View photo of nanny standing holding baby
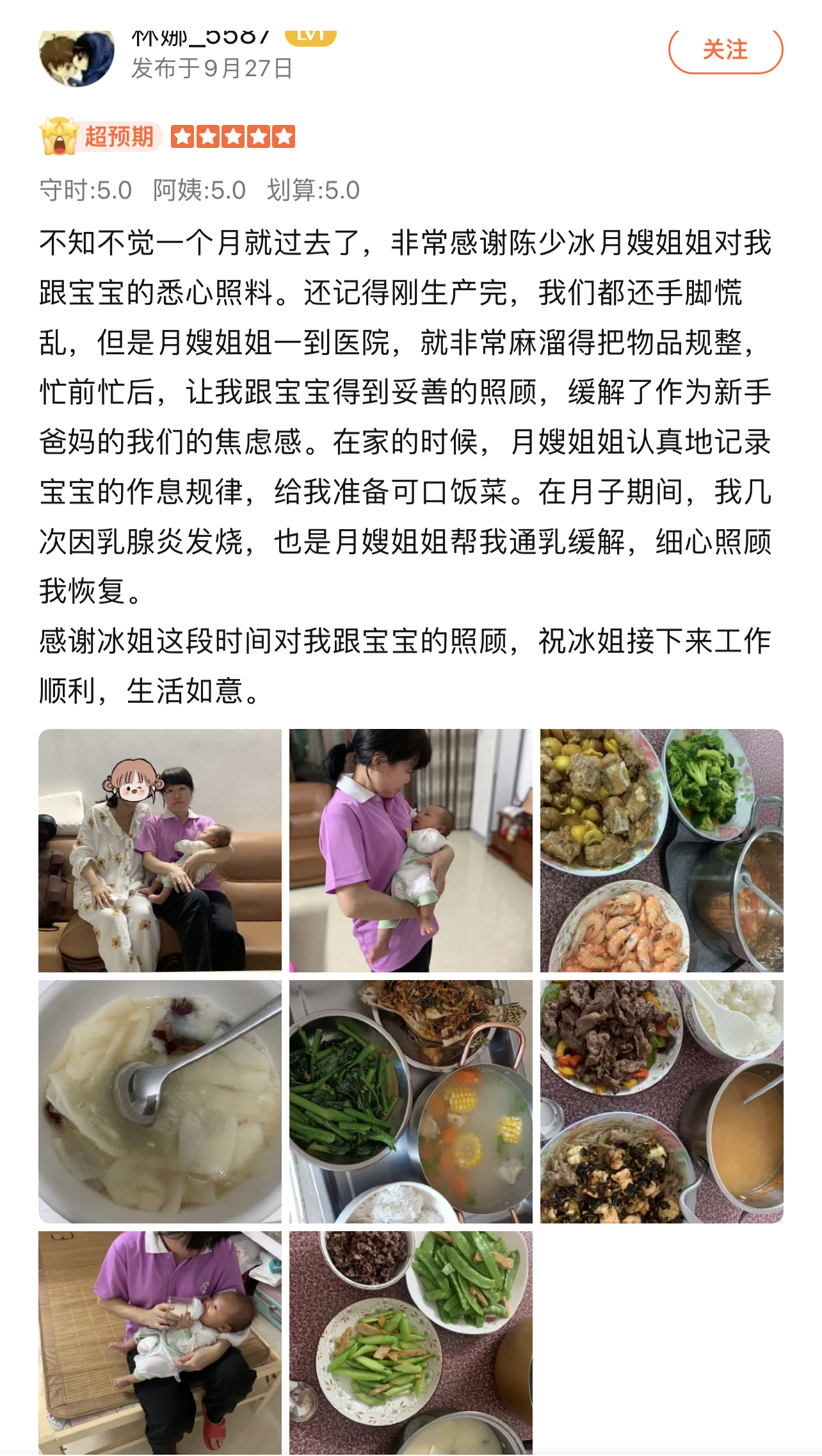Viewport: 822px width, 1456px height. point(410,850)
